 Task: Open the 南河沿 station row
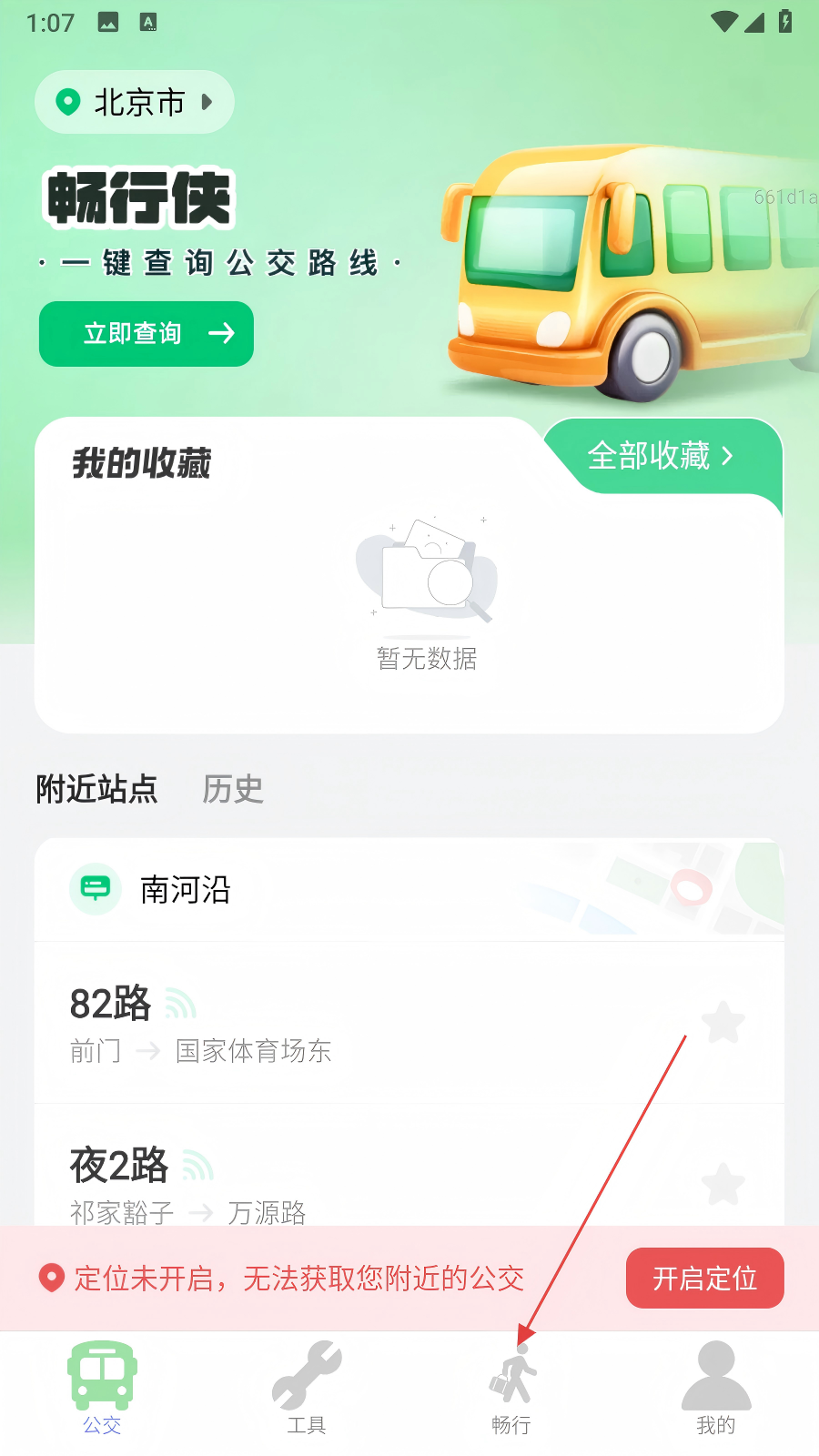186,889
